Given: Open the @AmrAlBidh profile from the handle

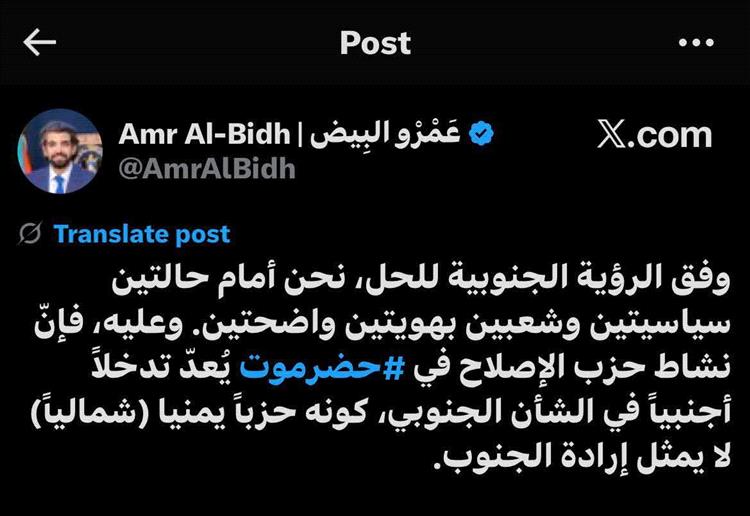Looking at the screenshot, I should click(207, 169).
